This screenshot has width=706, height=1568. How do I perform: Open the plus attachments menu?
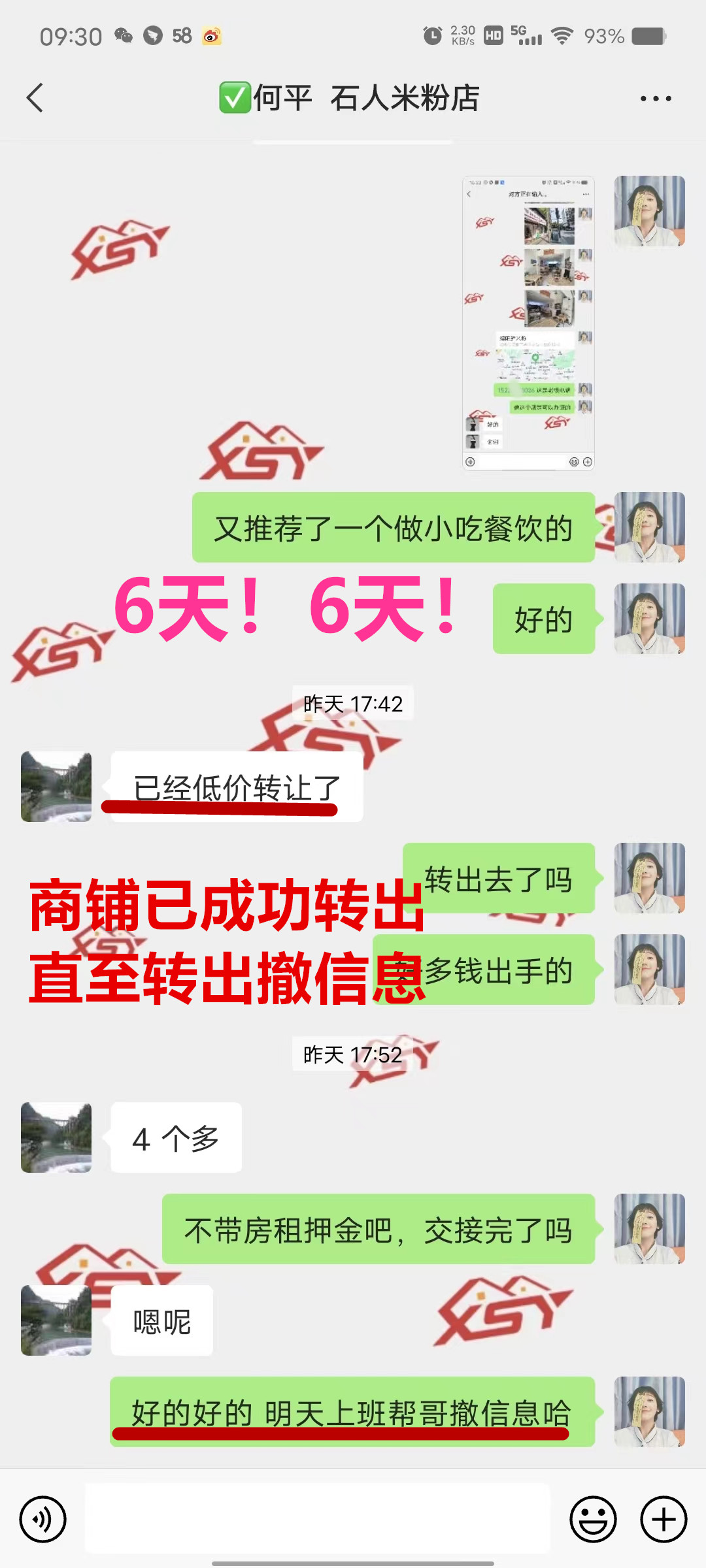[663, 1519]
